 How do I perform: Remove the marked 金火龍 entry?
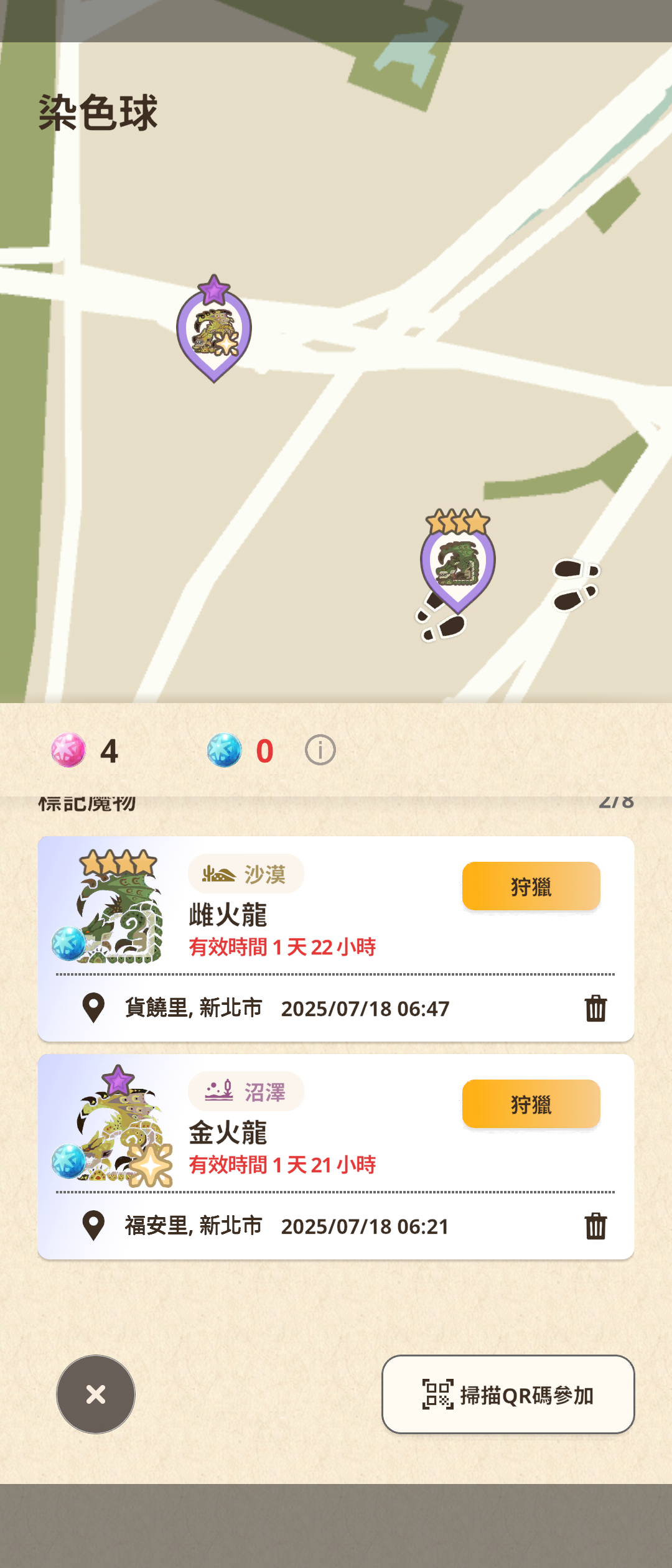[x=595, y=1226]
